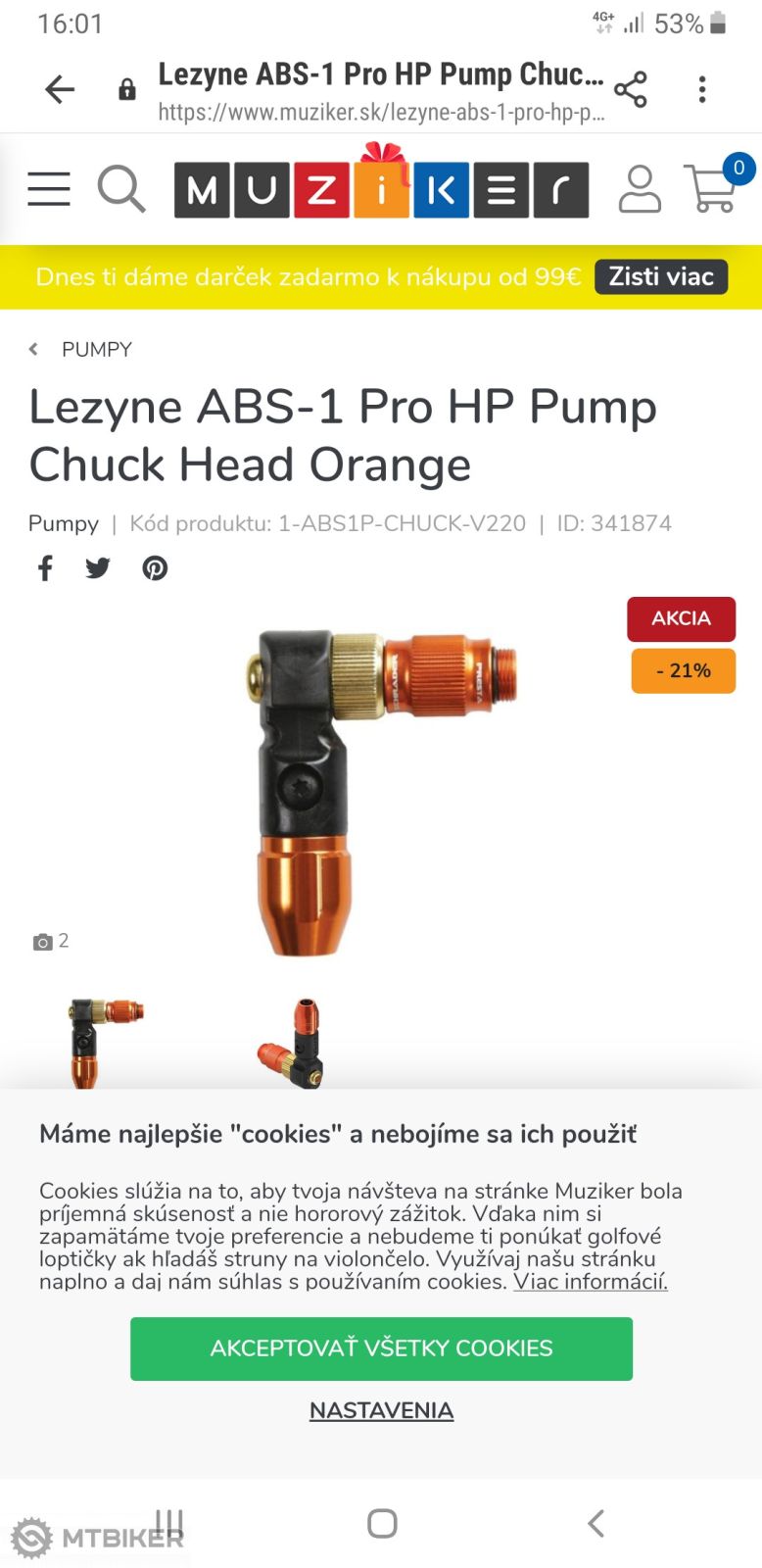This screenshot has height=1568, width=762.
Task: Accept all cookies with green button
Action: click(x=381, y=1348)
